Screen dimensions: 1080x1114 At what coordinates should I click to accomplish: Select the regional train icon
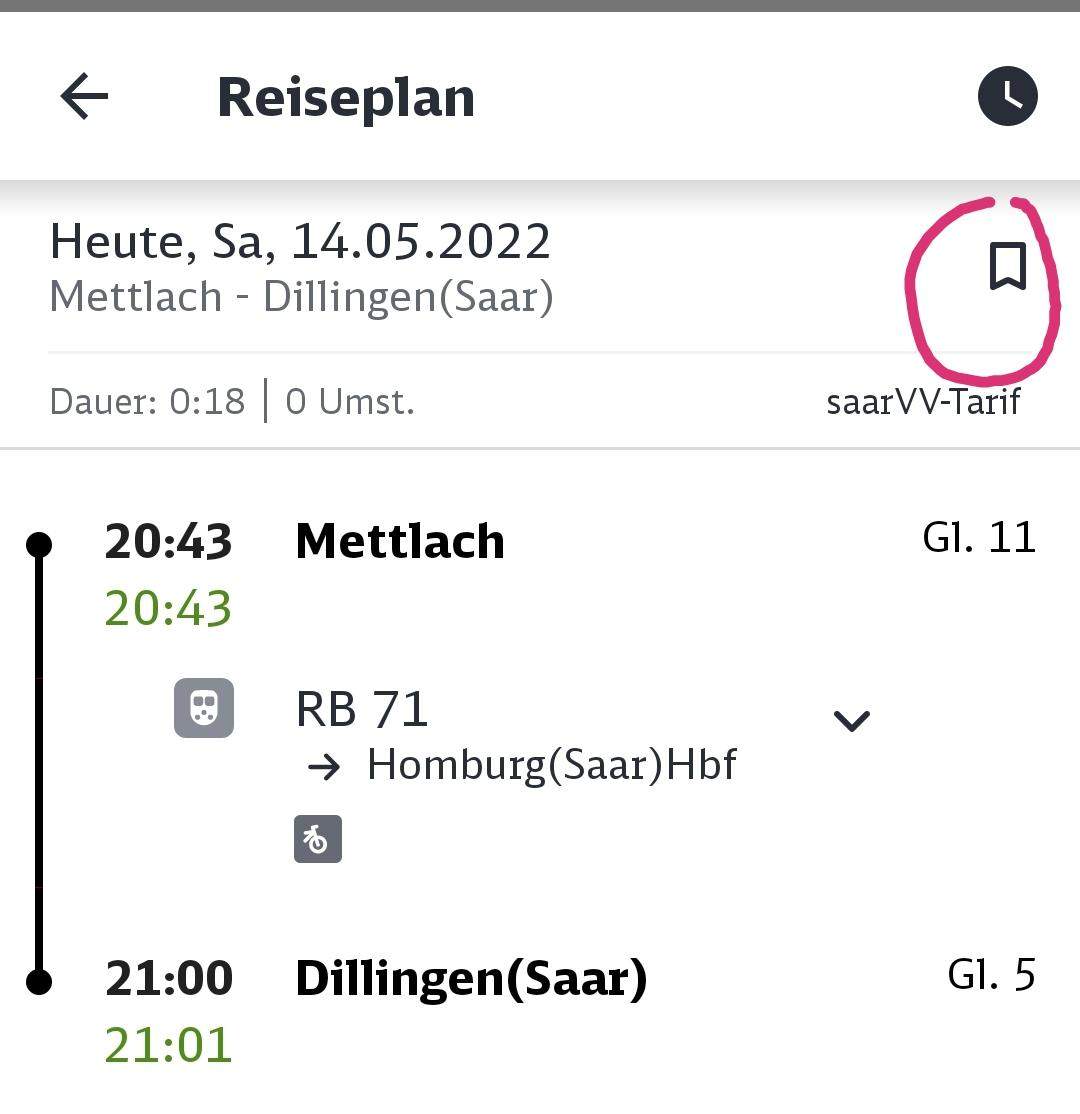click(x=204, y=708)
